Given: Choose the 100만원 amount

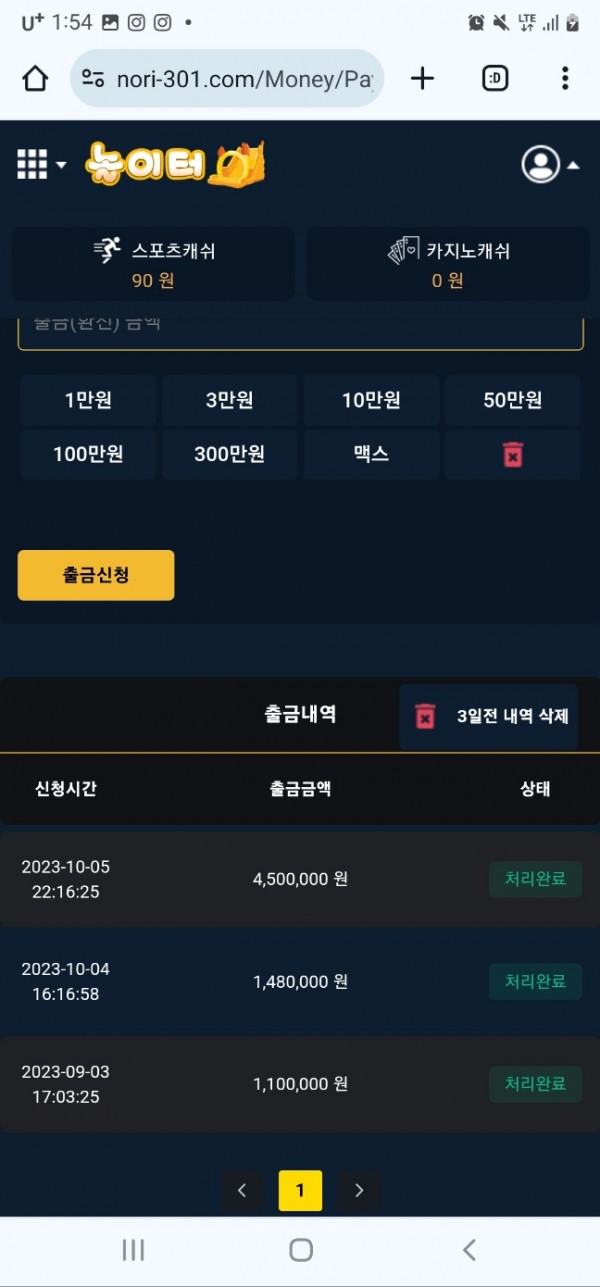Looking at the screenshot, I should point(88,455).
